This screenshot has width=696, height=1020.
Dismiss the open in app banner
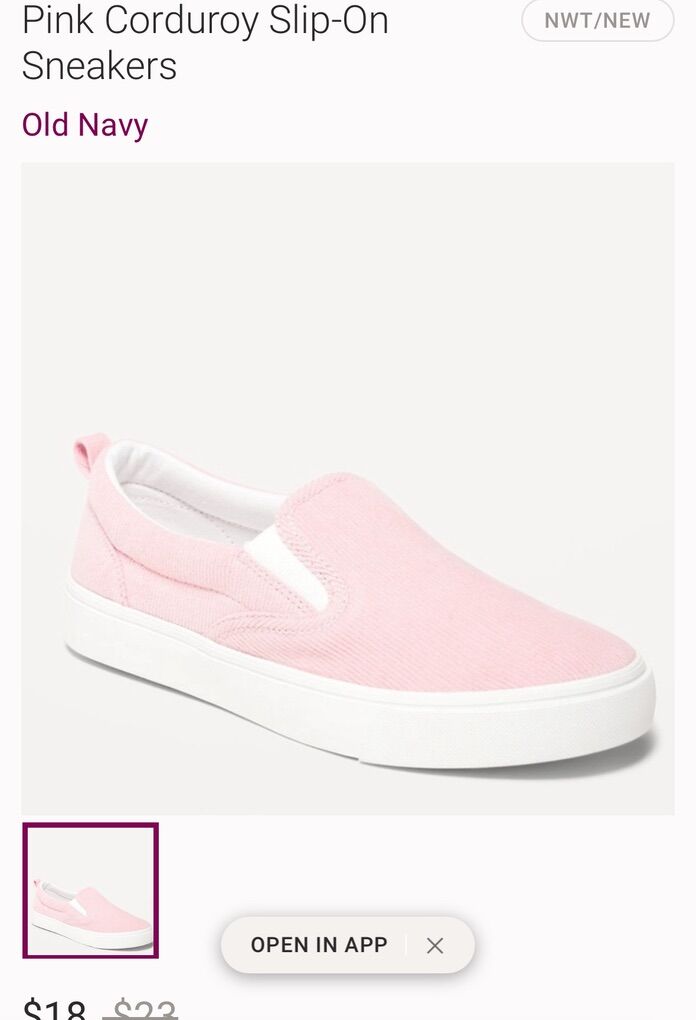435,945
